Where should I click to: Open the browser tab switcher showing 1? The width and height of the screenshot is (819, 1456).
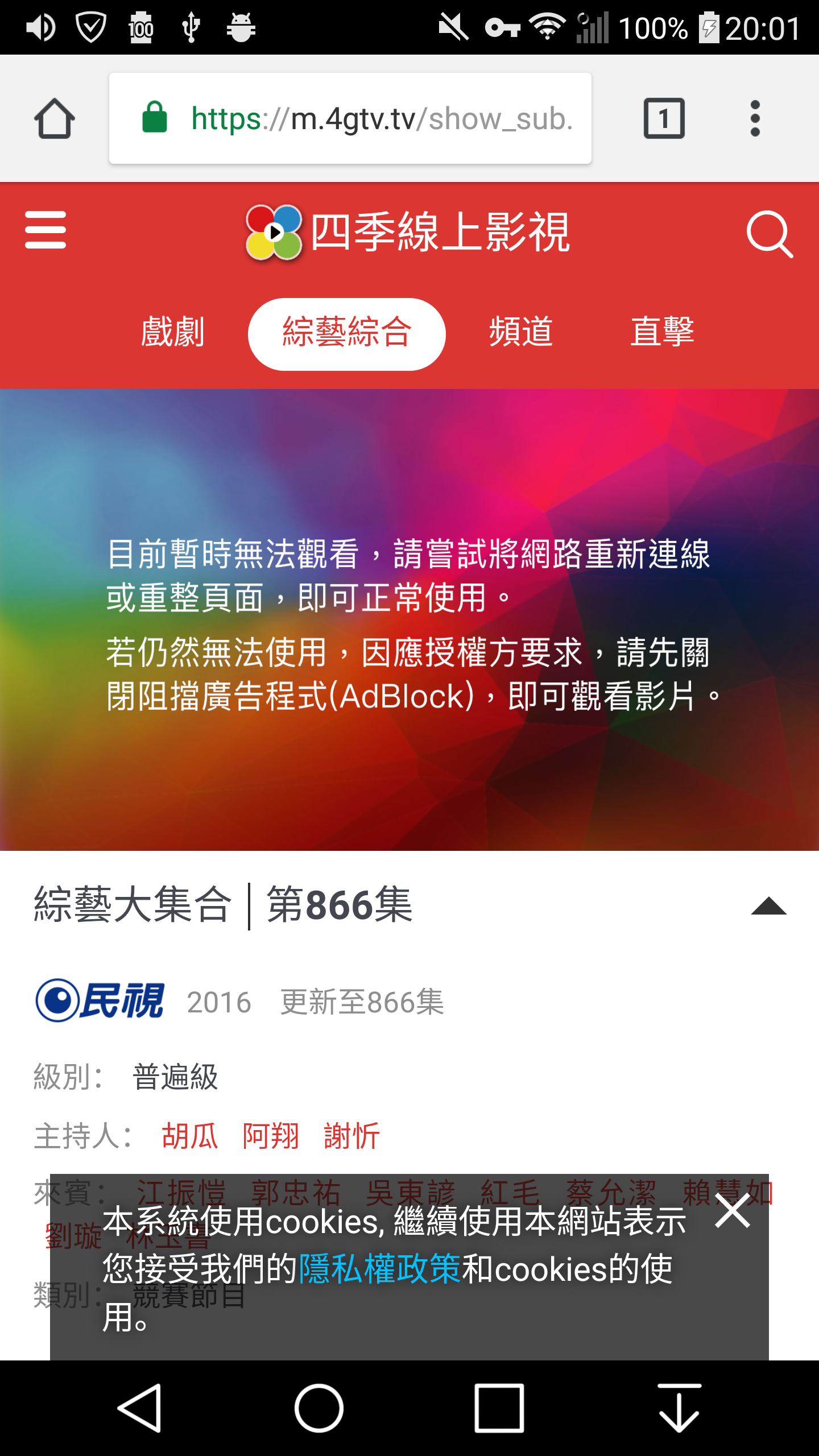[664, 118]
